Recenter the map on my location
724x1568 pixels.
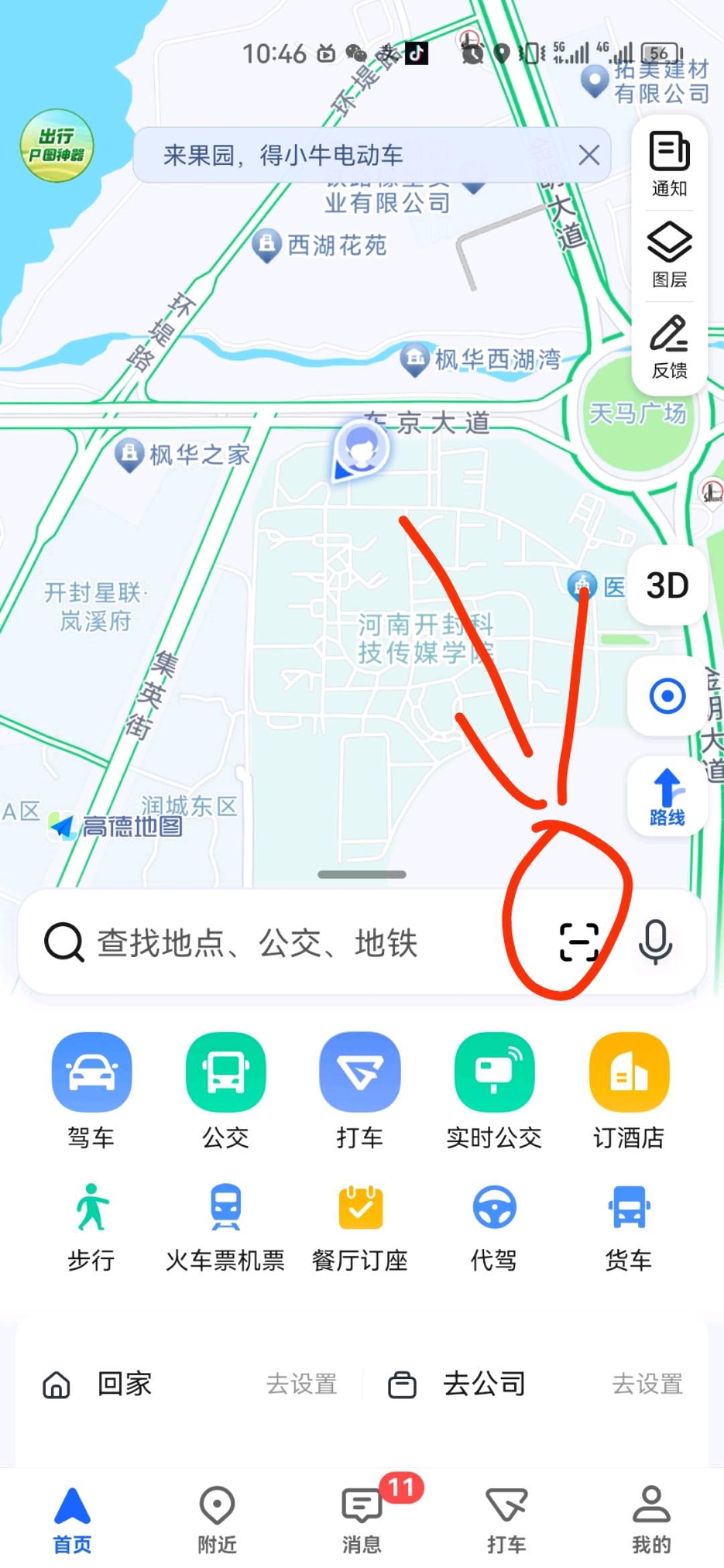pyautogui.click(x=667, y=696)
